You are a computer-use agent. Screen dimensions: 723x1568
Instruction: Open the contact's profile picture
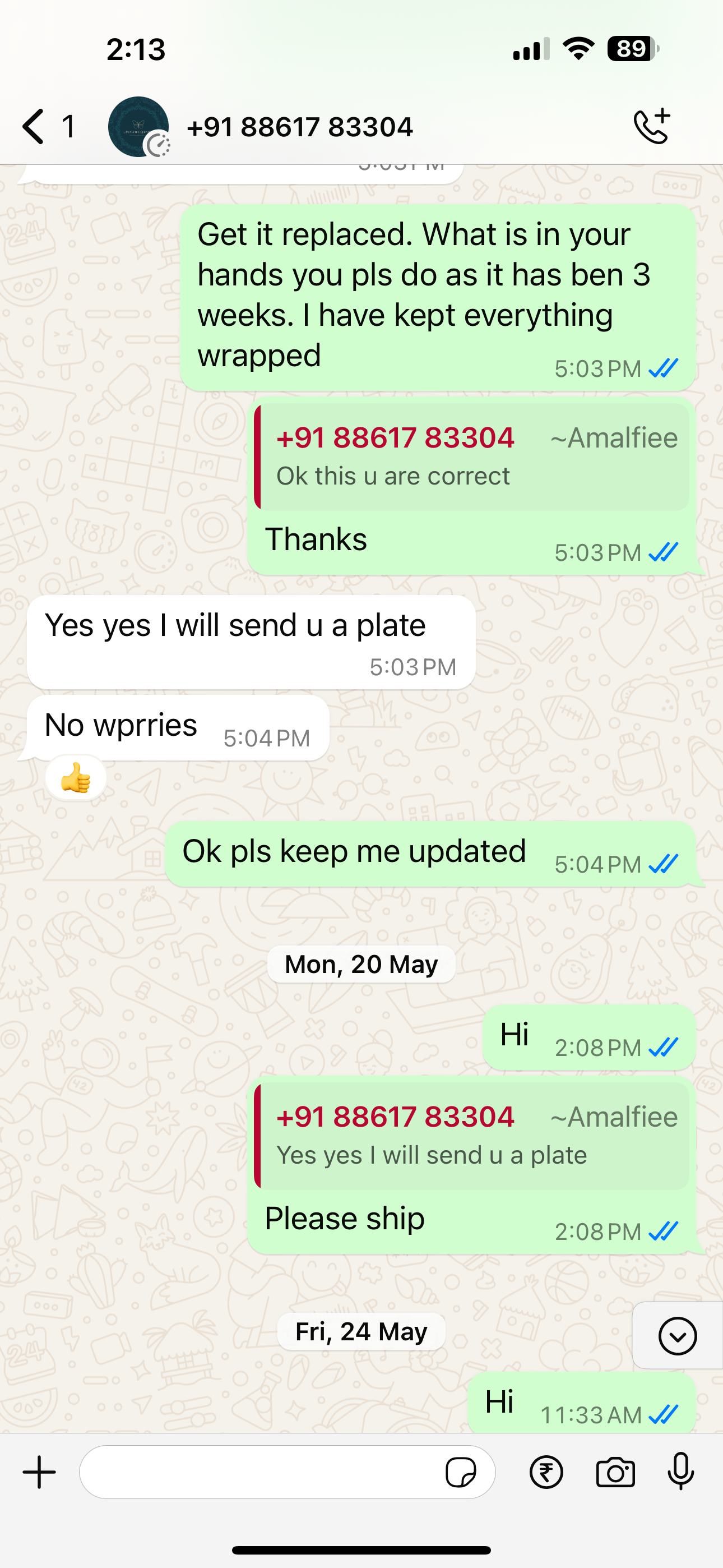pos(139,126)
